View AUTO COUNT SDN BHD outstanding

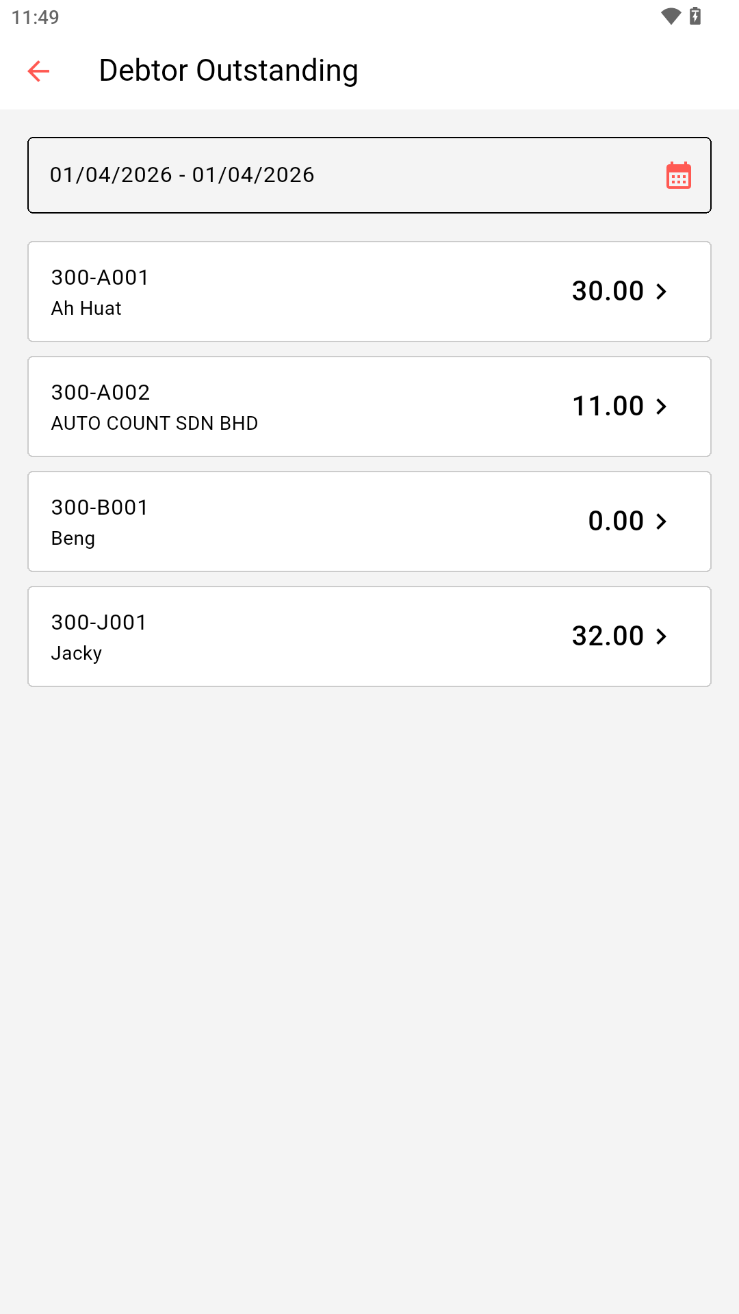click(369, 406)
